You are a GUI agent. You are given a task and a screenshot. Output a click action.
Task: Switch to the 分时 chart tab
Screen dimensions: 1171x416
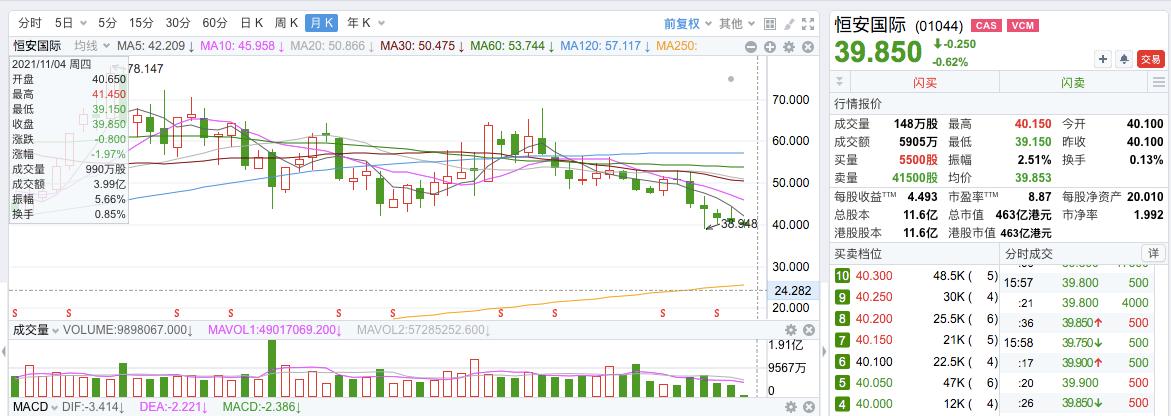pos(30,23)
